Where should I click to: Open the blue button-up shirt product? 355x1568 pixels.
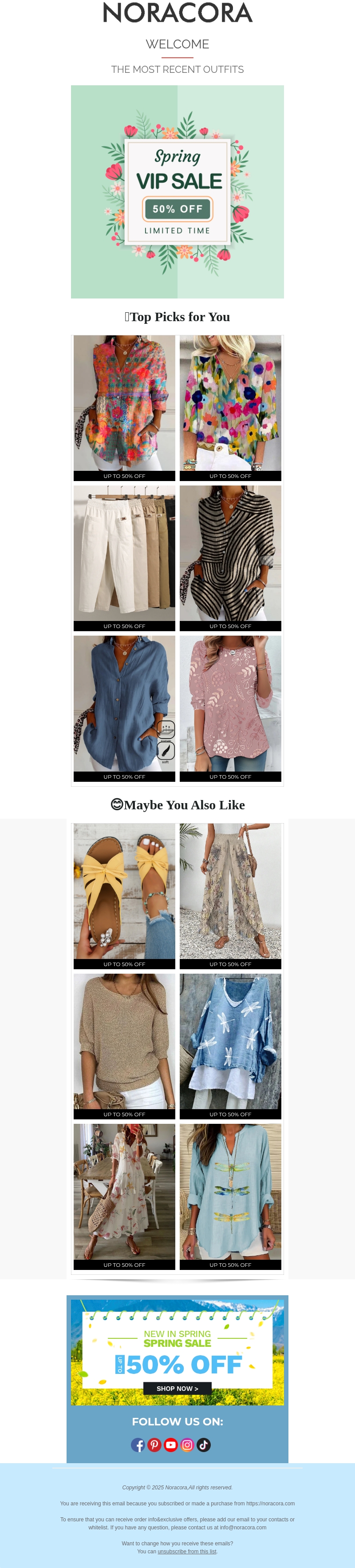[124, 704]
